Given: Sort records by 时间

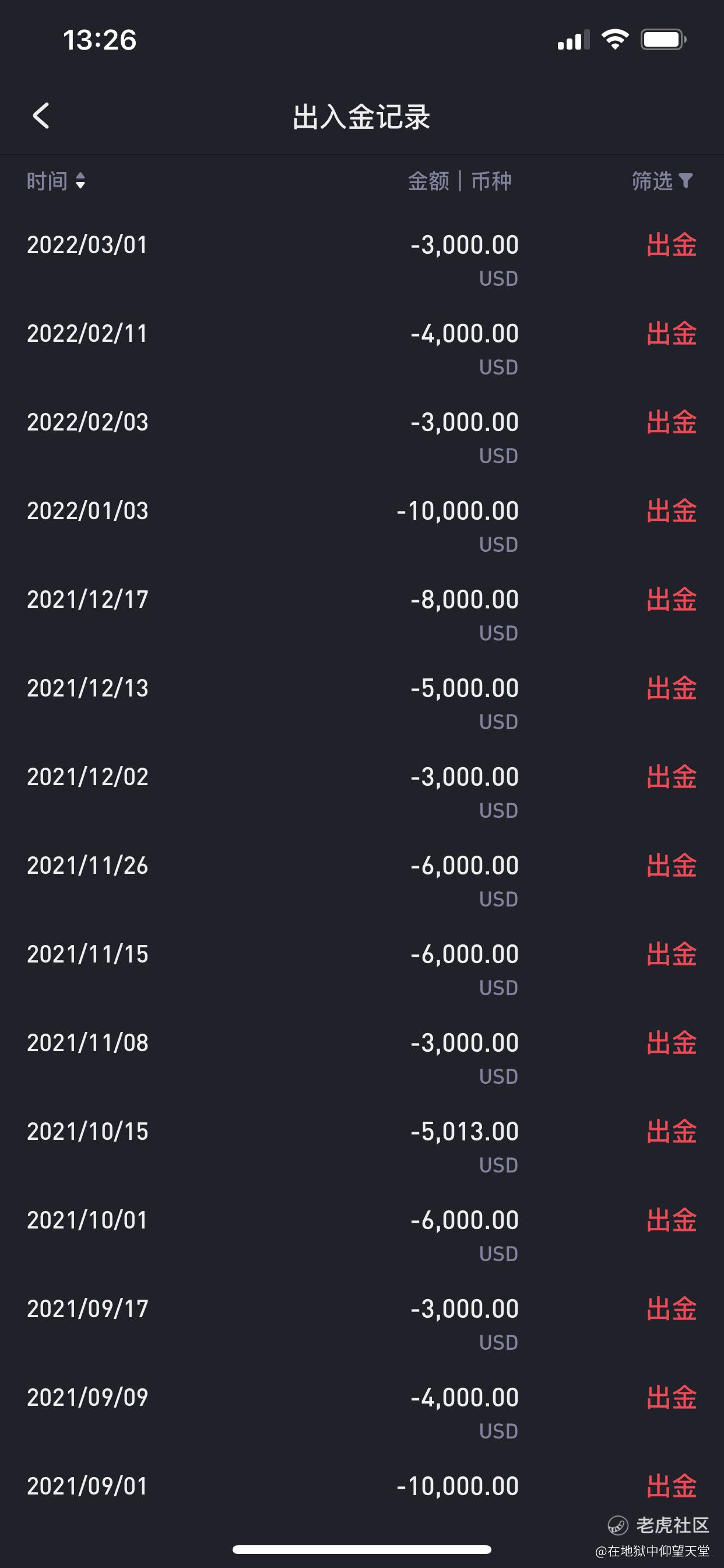Looking at the screenshot, I should click(56, 181).
